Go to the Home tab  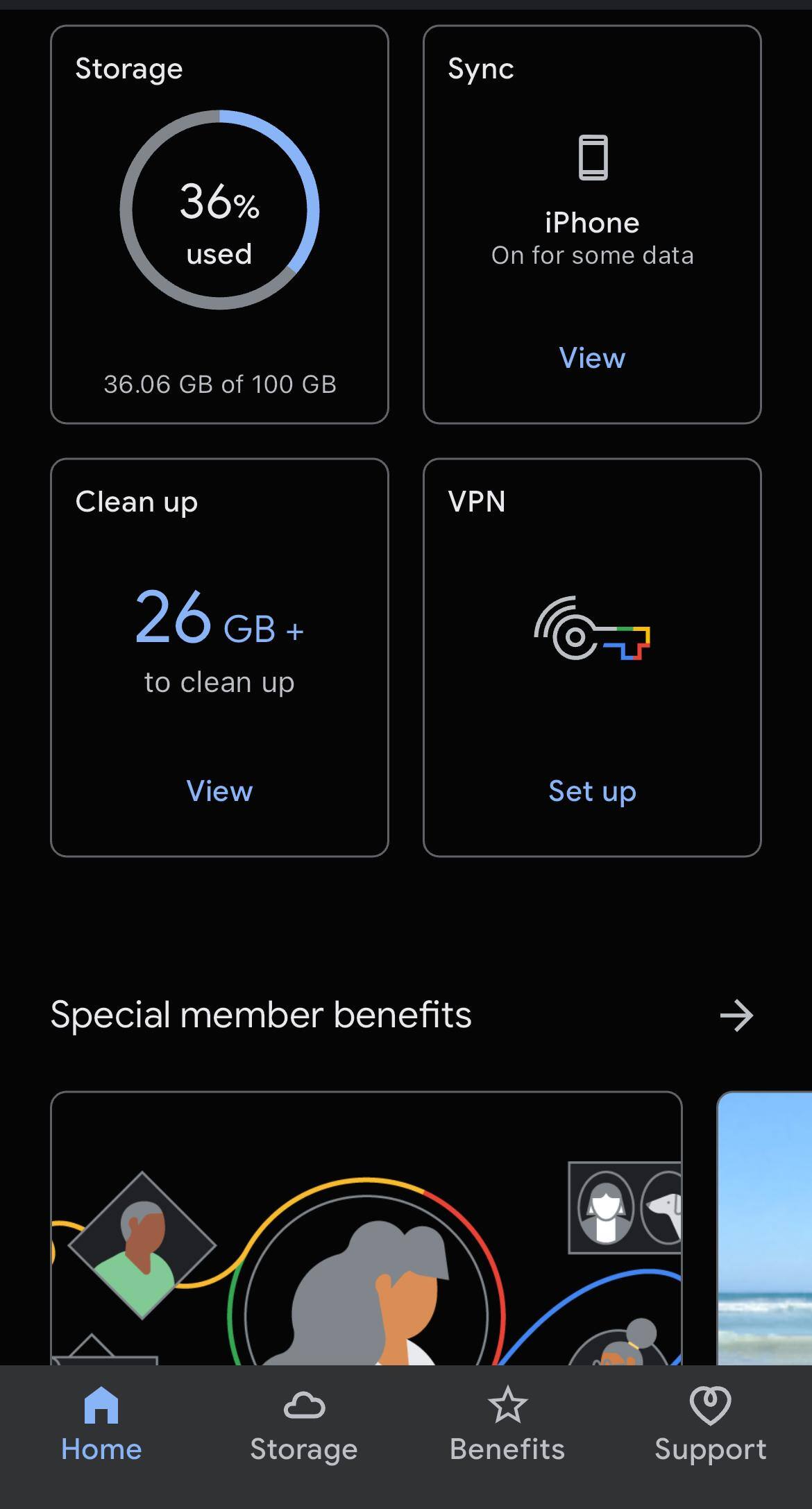pyautogui.click(x=101, y=1424)
